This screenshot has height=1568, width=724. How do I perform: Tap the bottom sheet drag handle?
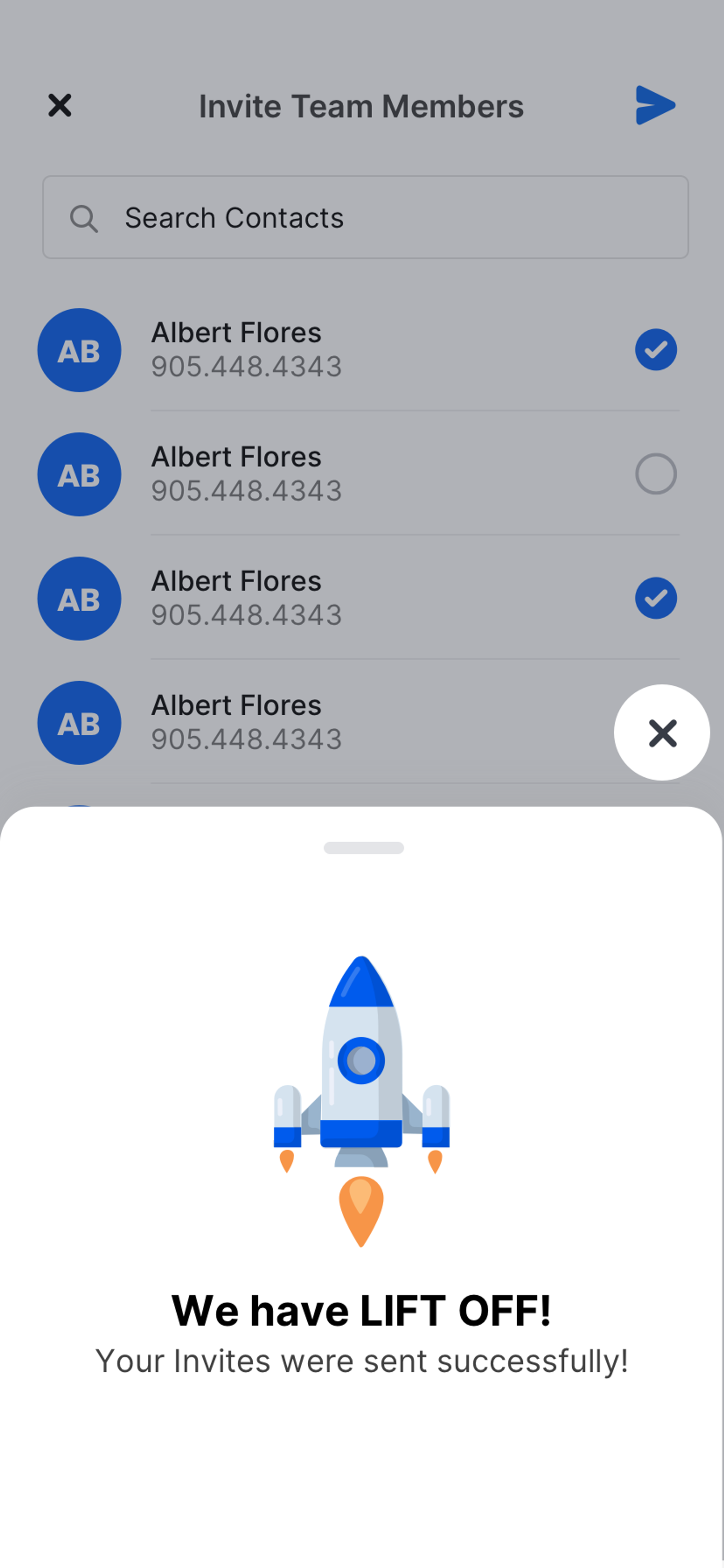click(363, 847)
